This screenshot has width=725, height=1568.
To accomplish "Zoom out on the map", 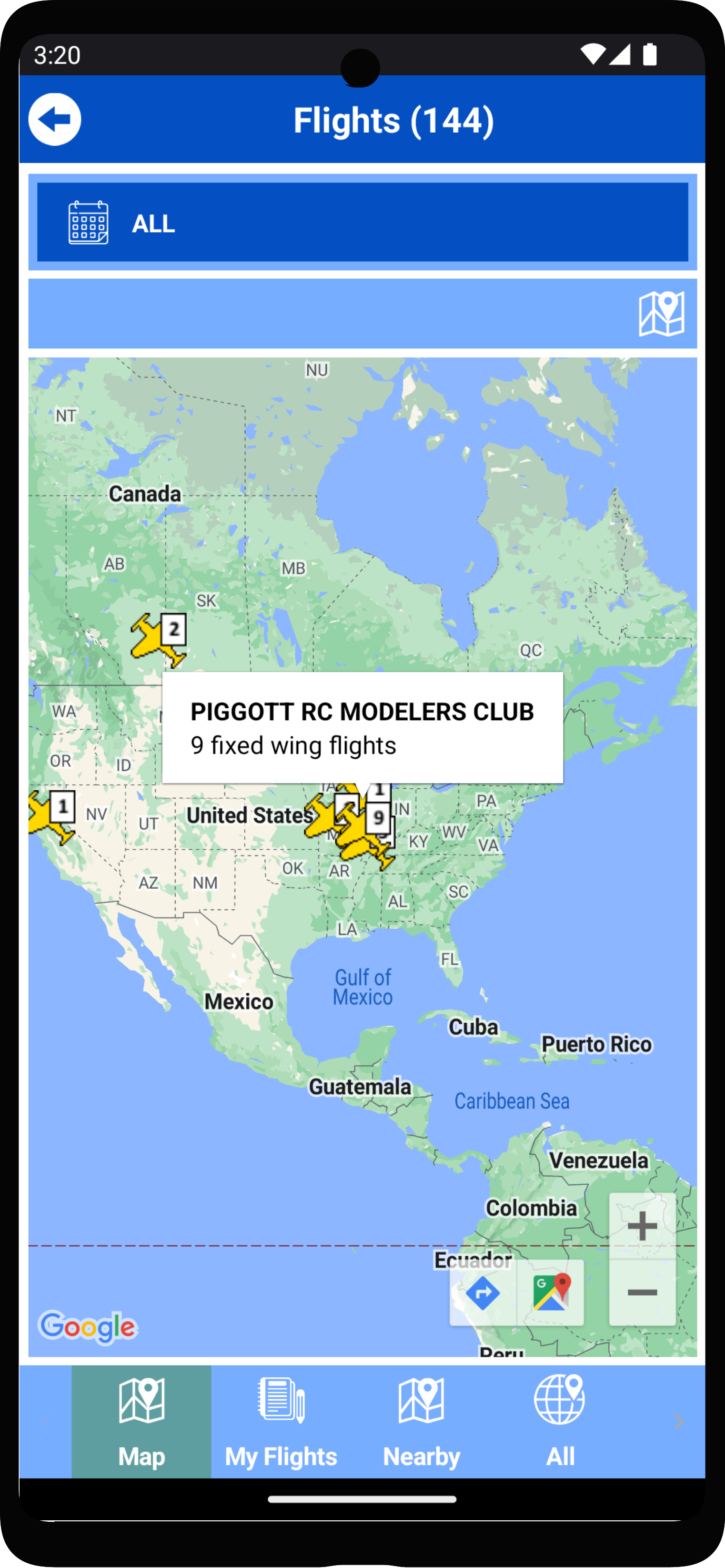I will pos(642,1292).
